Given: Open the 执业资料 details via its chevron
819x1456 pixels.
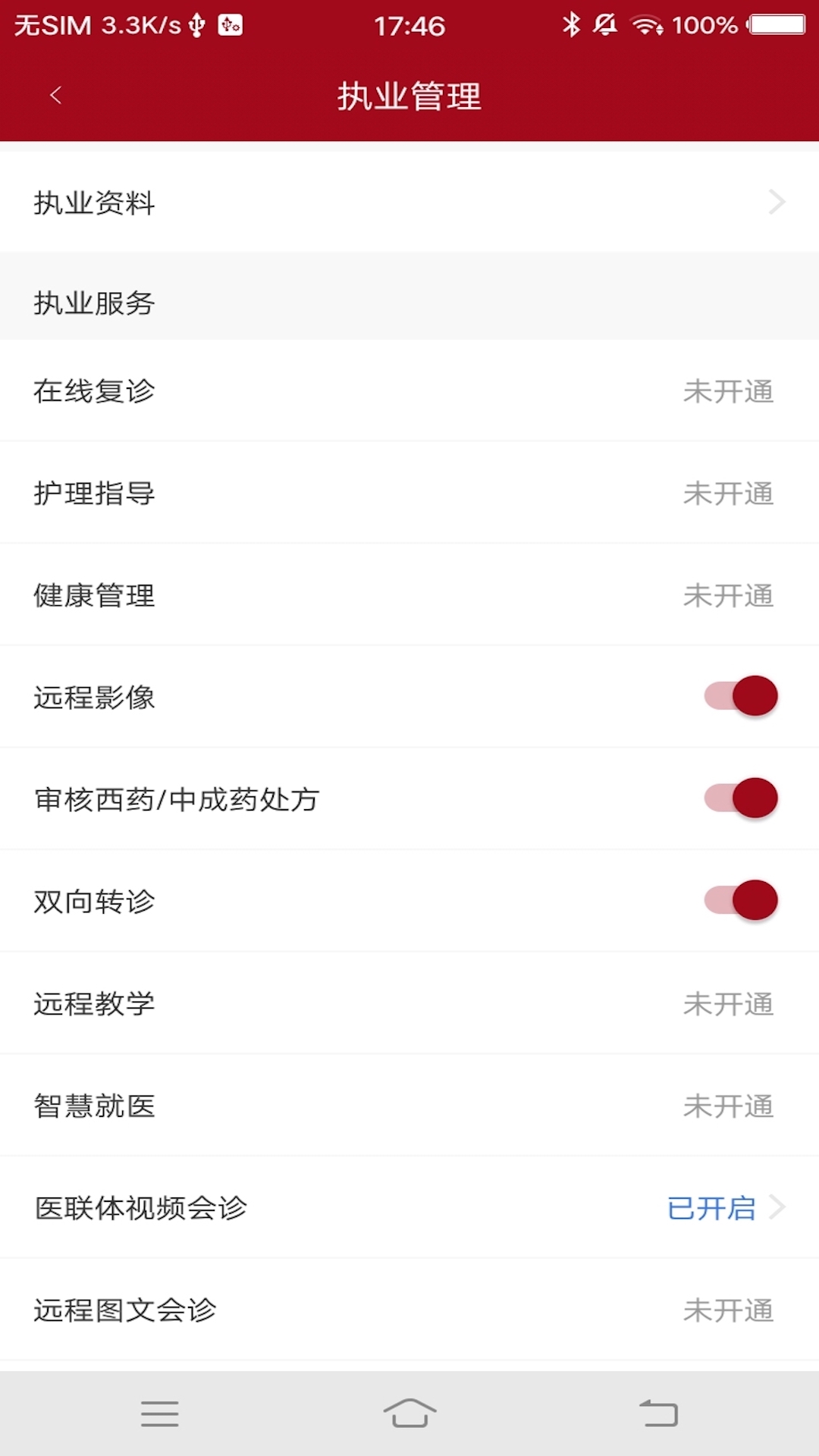Looking at the screenshot, I should point(777,202).
